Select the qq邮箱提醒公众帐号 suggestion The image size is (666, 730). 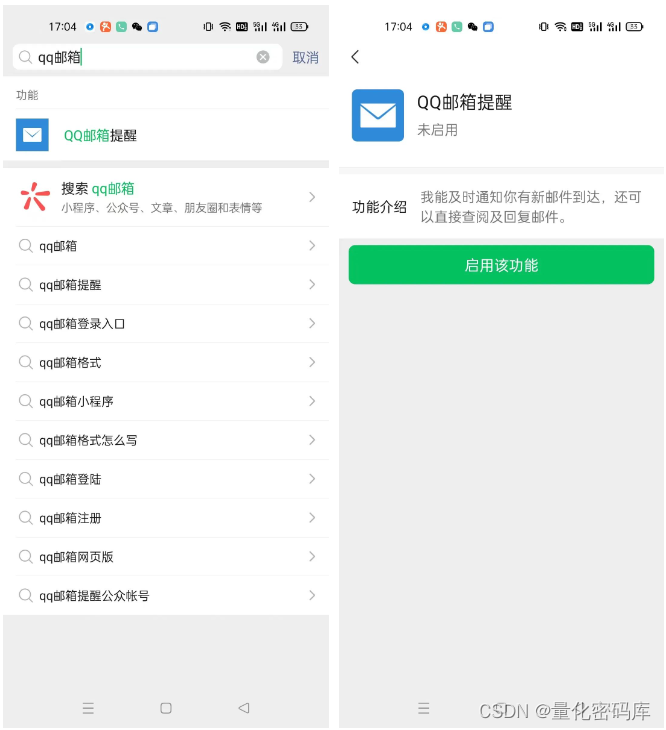click(165, 596)
